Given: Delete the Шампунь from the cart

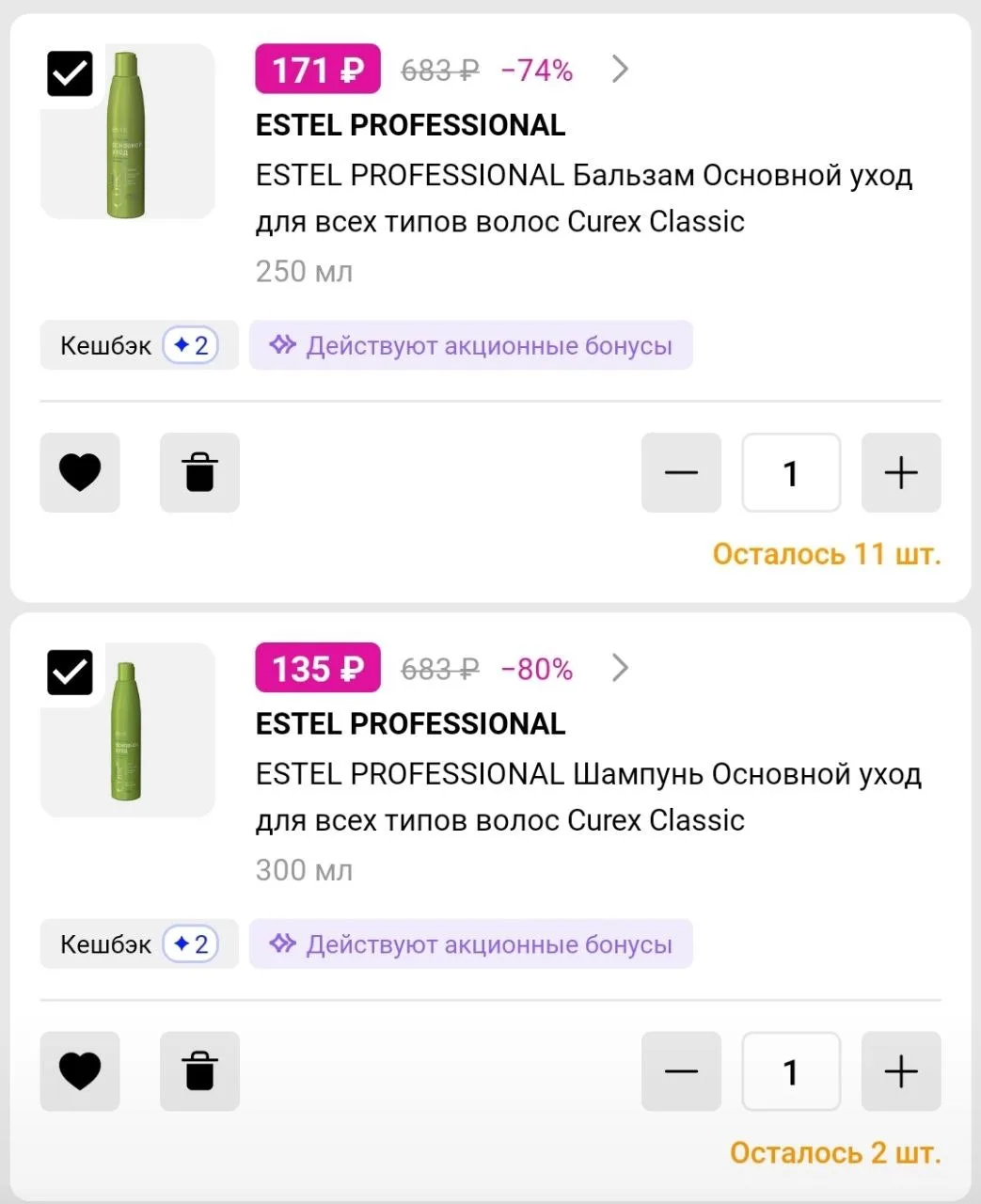Looking at the screenshot, I should [199, 1070].
